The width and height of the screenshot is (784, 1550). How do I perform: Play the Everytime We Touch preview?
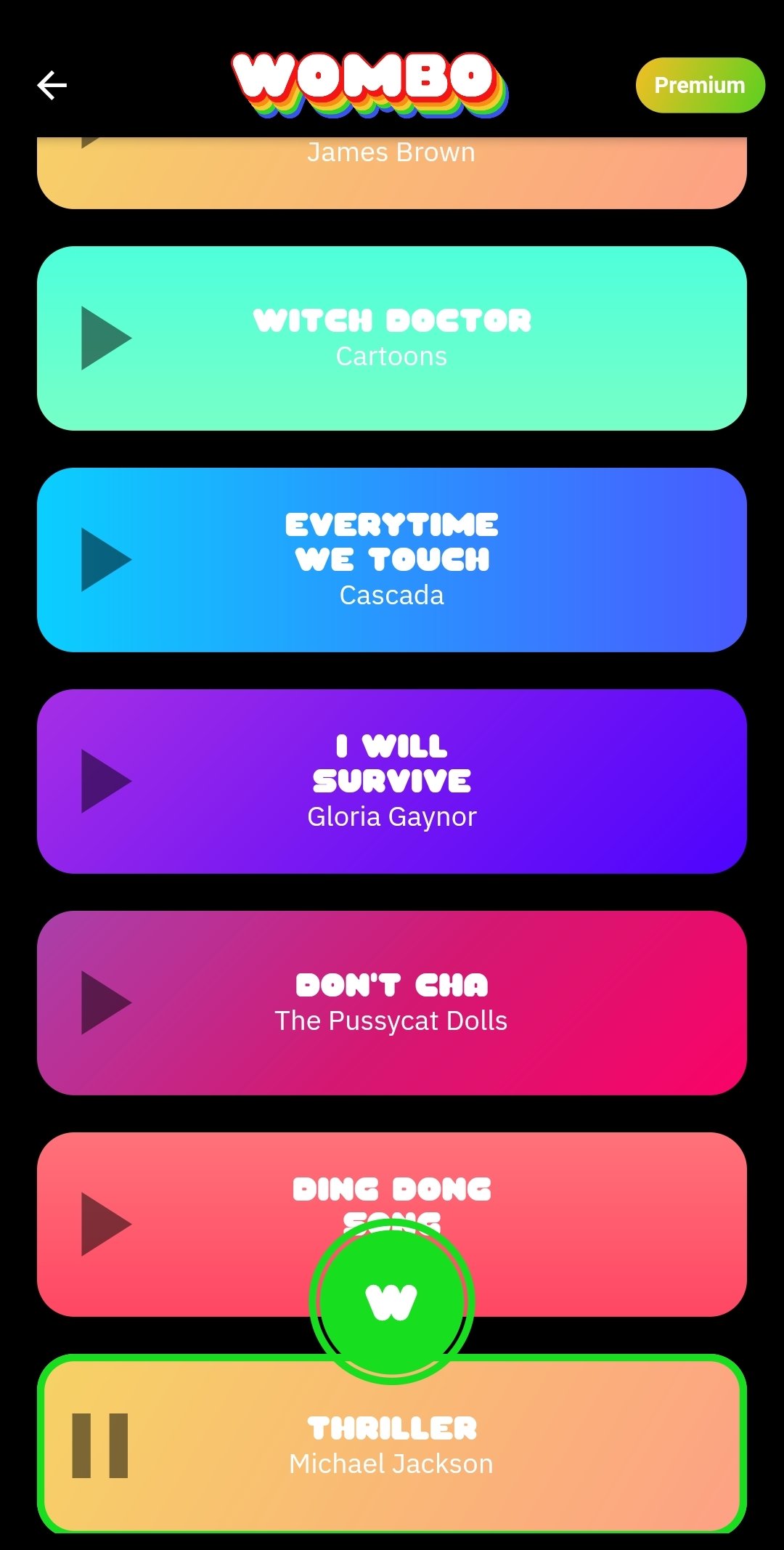coord(106,559)
